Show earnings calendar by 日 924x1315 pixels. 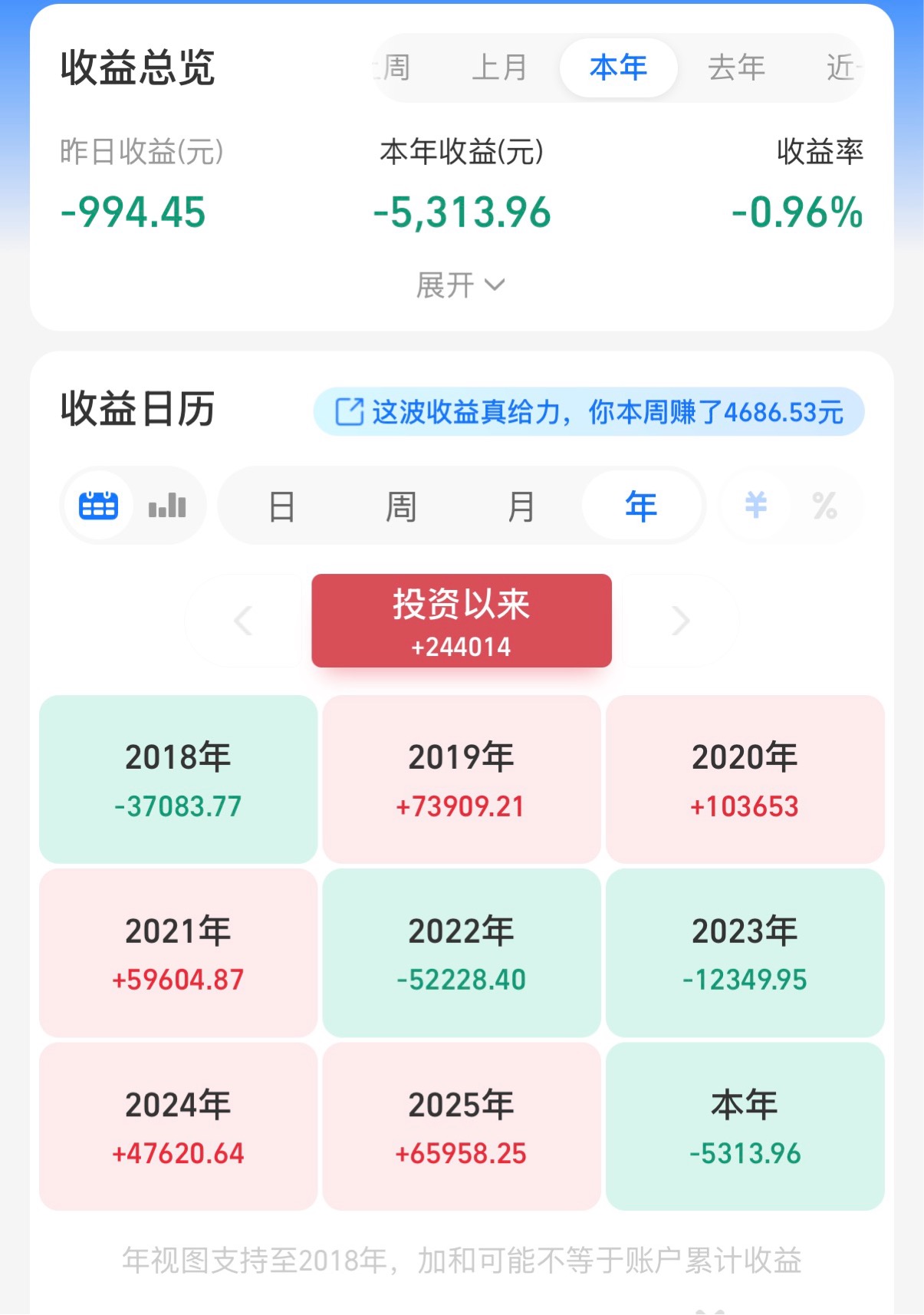coord(282,506)
